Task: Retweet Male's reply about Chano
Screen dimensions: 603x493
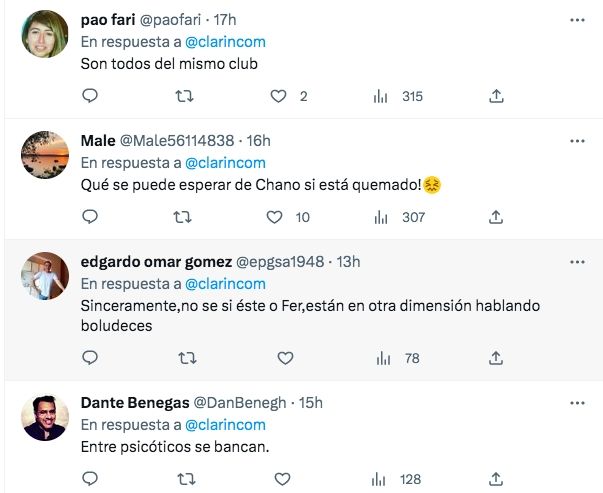Action: tap(185, 217)
